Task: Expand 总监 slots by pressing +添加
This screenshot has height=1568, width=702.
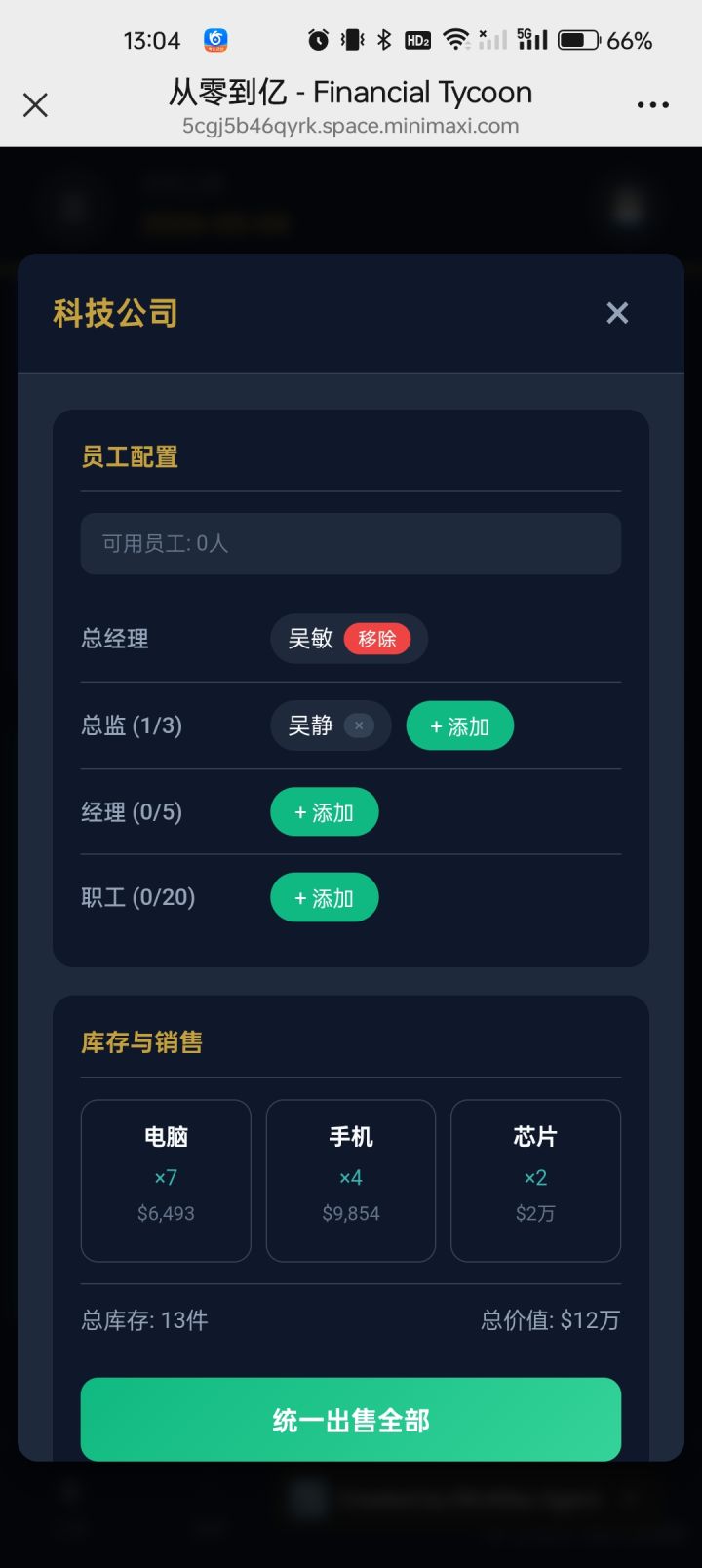Action: [x=459, y=725]
